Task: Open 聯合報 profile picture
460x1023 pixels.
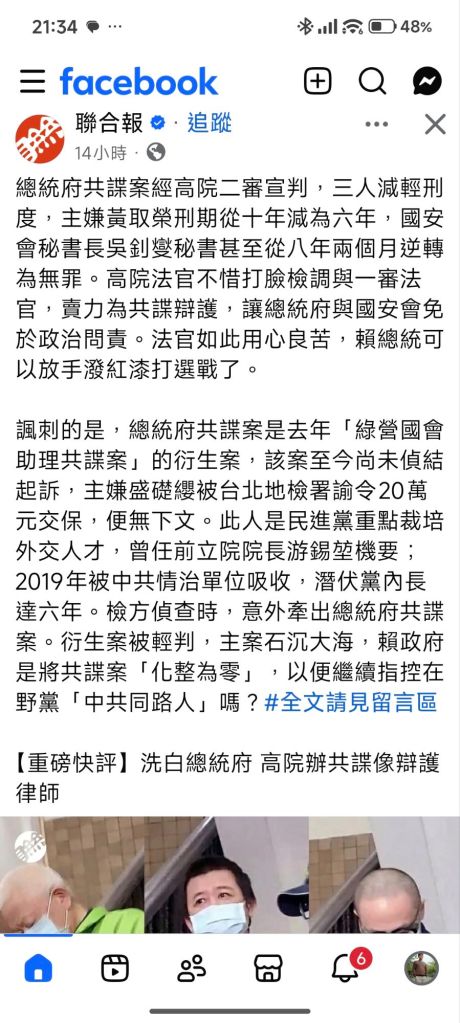Action: pyautogui.click(x=40, y=139)
